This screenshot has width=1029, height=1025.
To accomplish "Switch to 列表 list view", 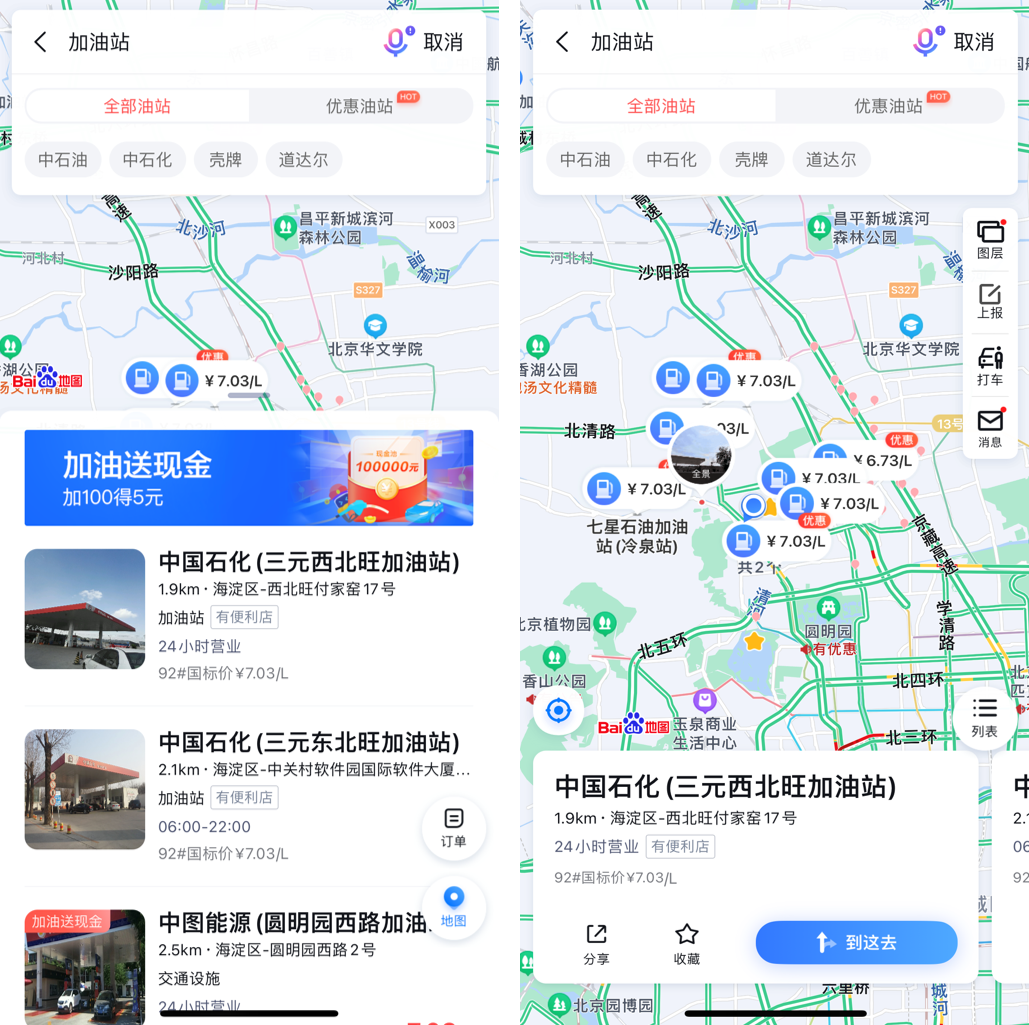I will (x=984, y=716).
